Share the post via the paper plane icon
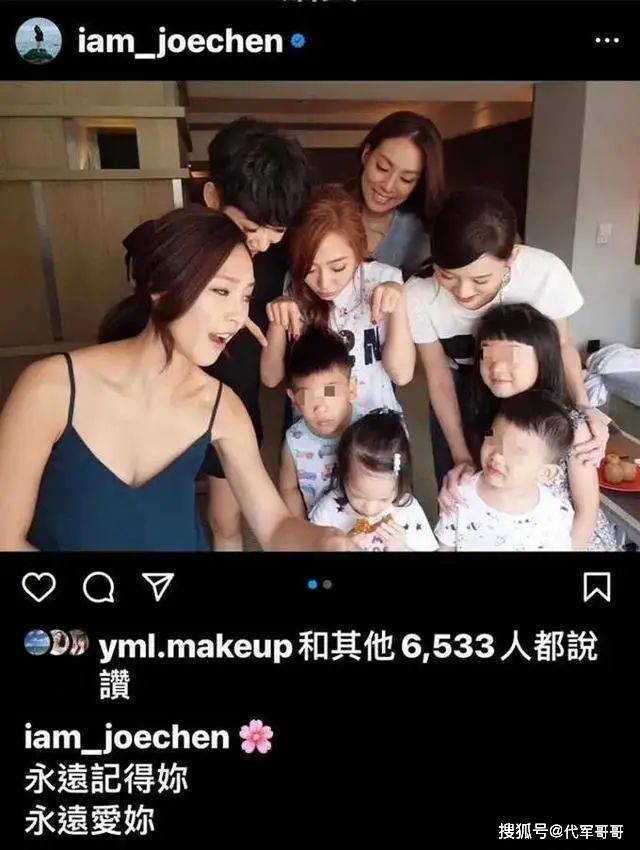Screen dimensions: 640x850 (x=155, y=587)
